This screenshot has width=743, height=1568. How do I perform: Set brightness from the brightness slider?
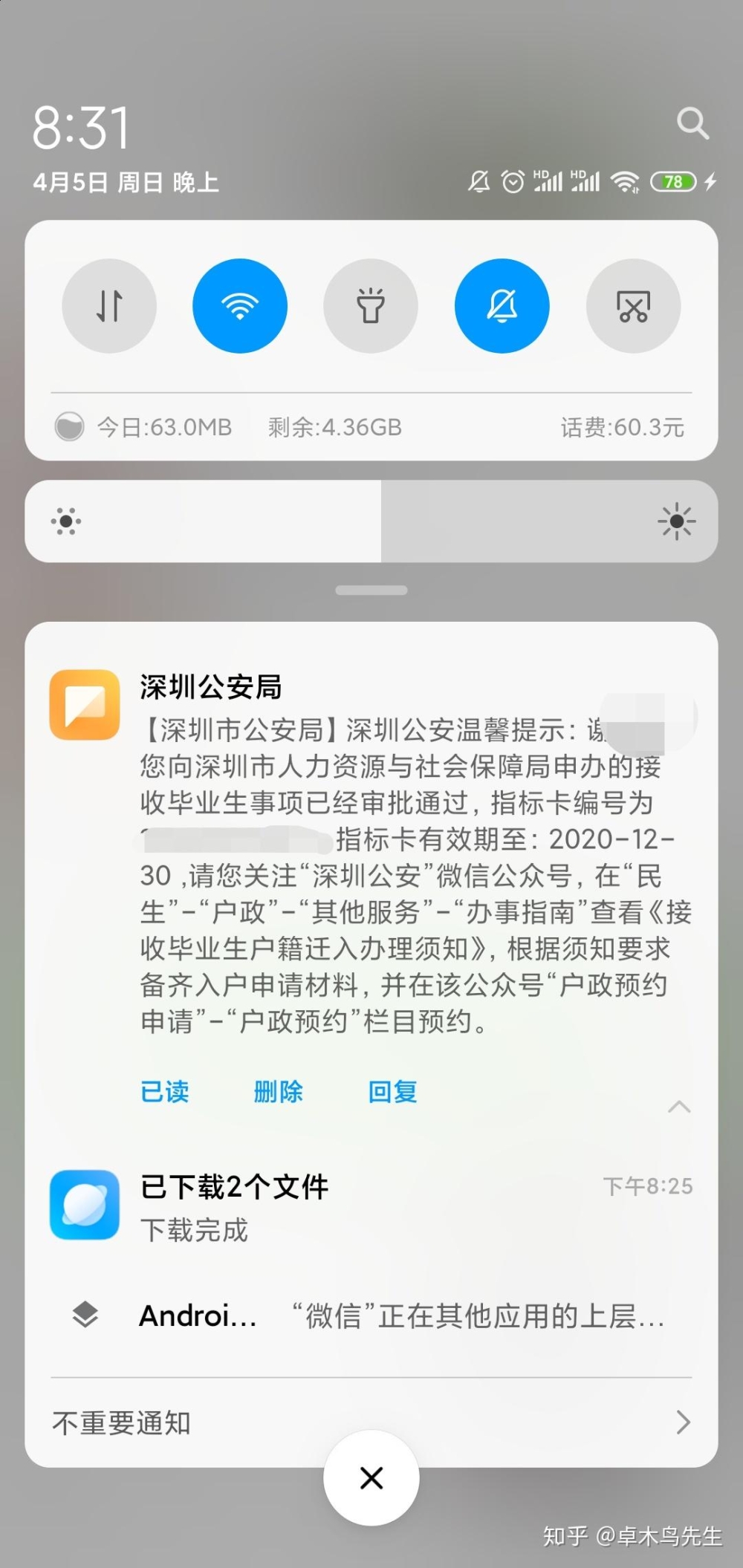click(x=371, y=521)
